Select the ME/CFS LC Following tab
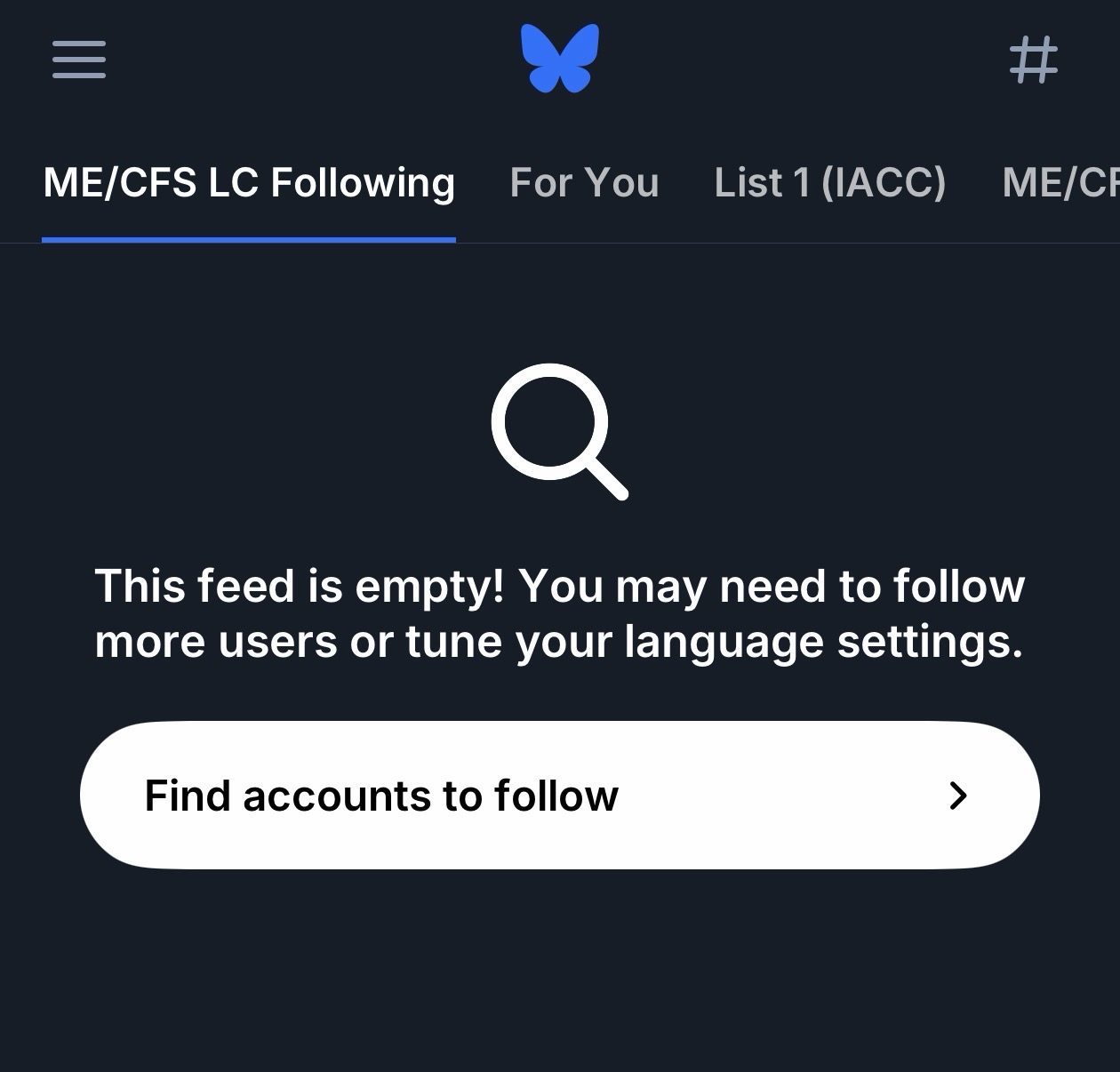 pyautogui.click(x=249, y=183)
